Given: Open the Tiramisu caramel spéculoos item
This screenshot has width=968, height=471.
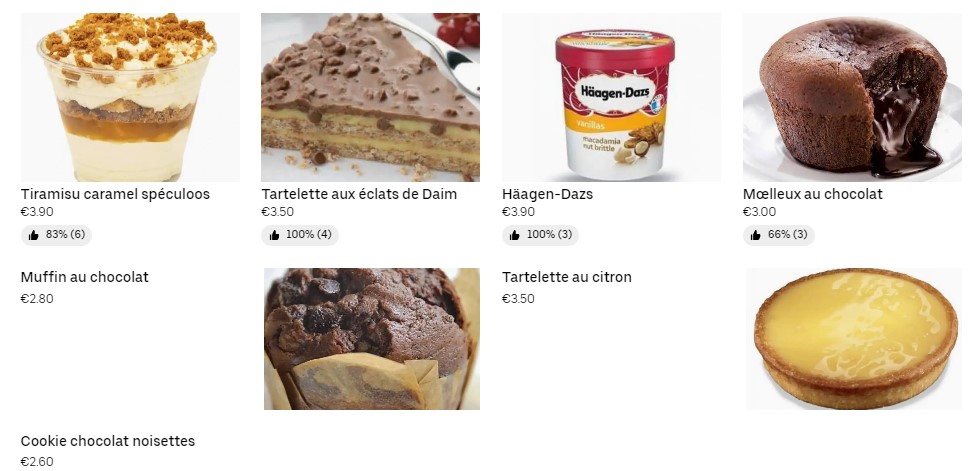Looking at the screenshot, I should click(x=130, y=98).
